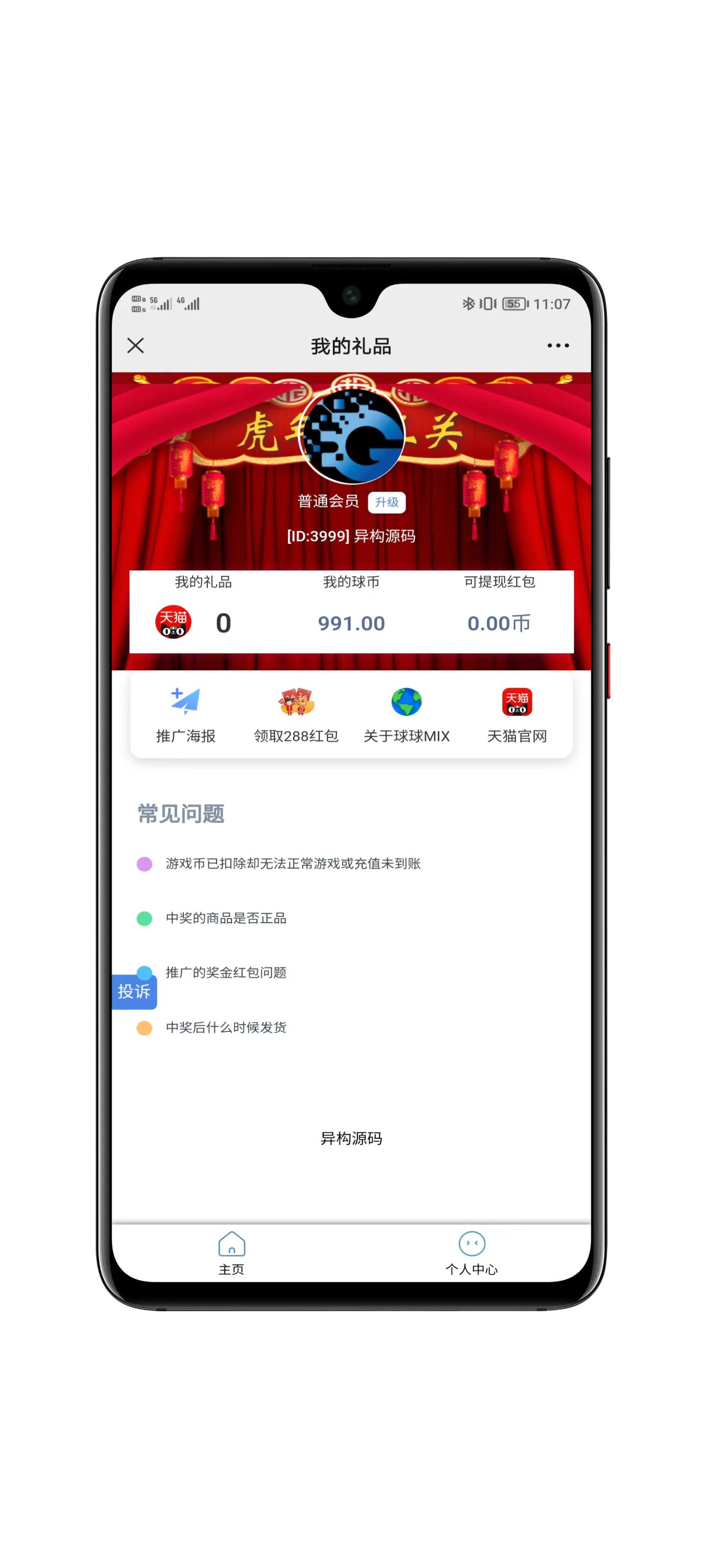The image size is (706, 1568).
Task: Visit 天猫官网 official site
Action: click(x=517, y=715)
